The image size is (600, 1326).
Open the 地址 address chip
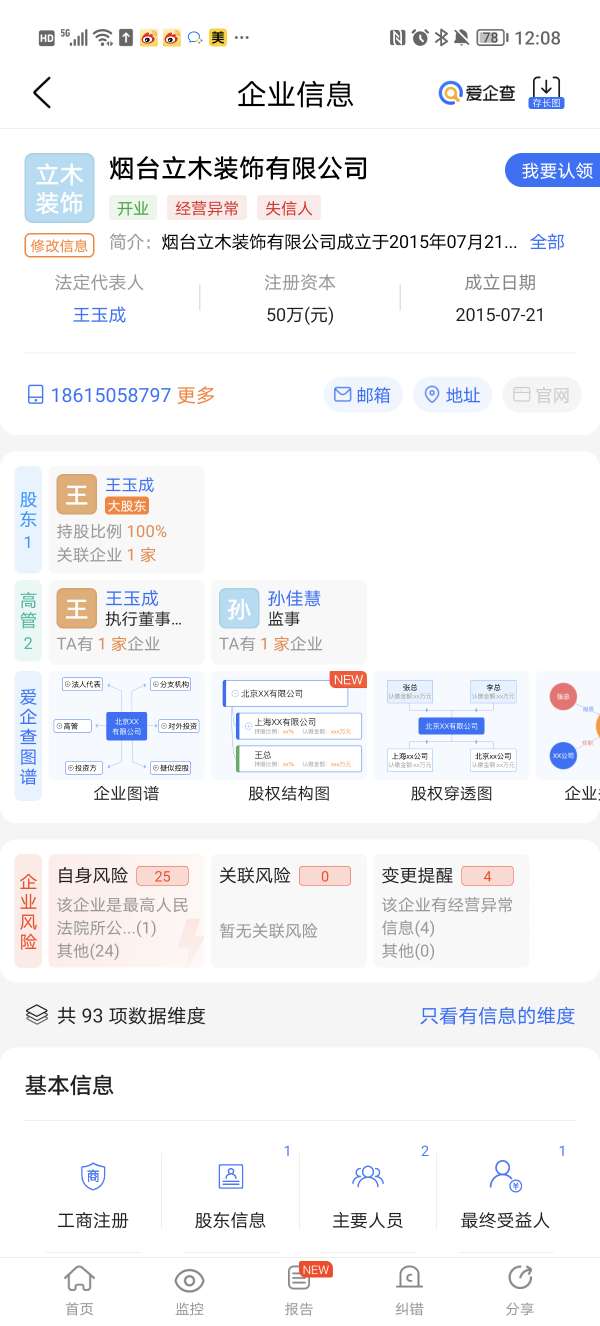452,395
